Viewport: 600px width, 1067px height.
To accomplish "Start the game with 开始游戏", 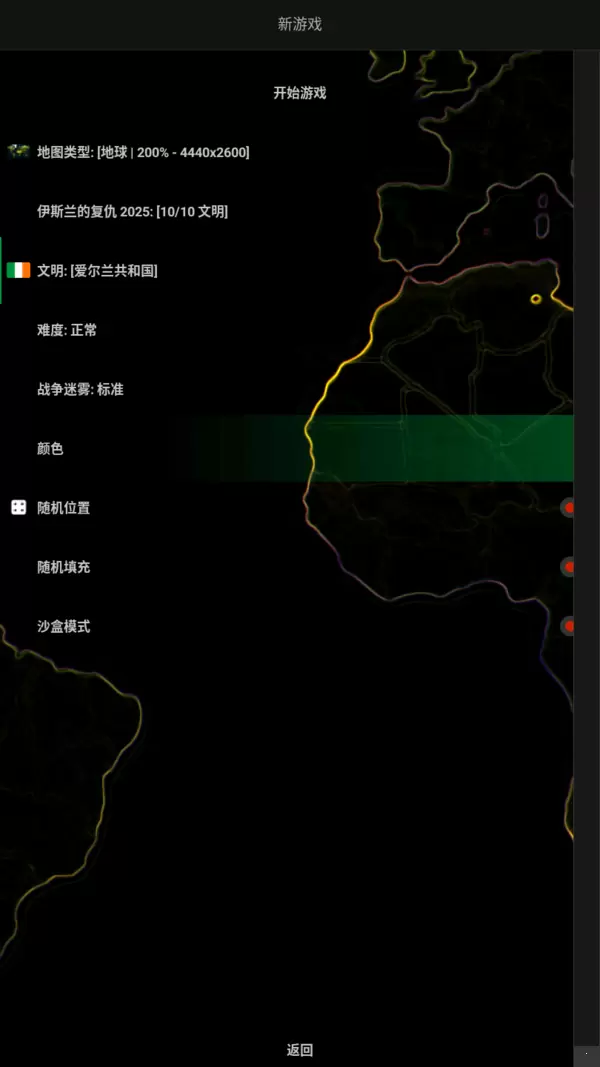I will pyautogui.click(x=300, y=93).
